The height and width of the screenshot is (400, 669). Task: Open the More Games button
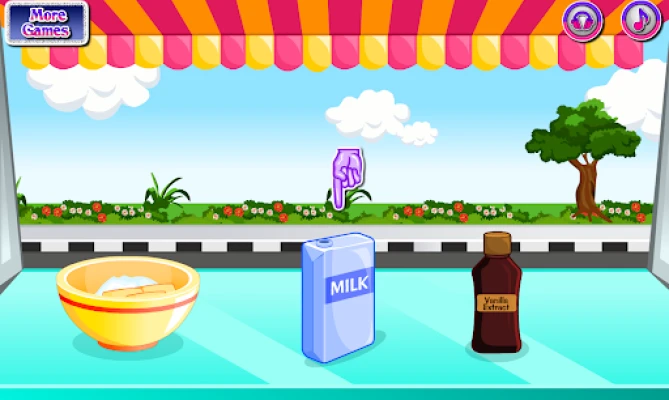coord(46,22)
